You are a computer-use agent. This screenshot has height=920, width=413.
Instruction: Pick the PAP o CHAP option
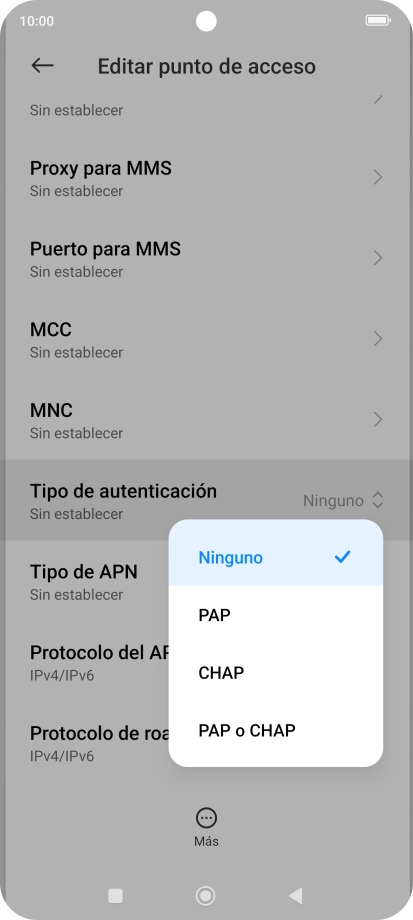276,730
